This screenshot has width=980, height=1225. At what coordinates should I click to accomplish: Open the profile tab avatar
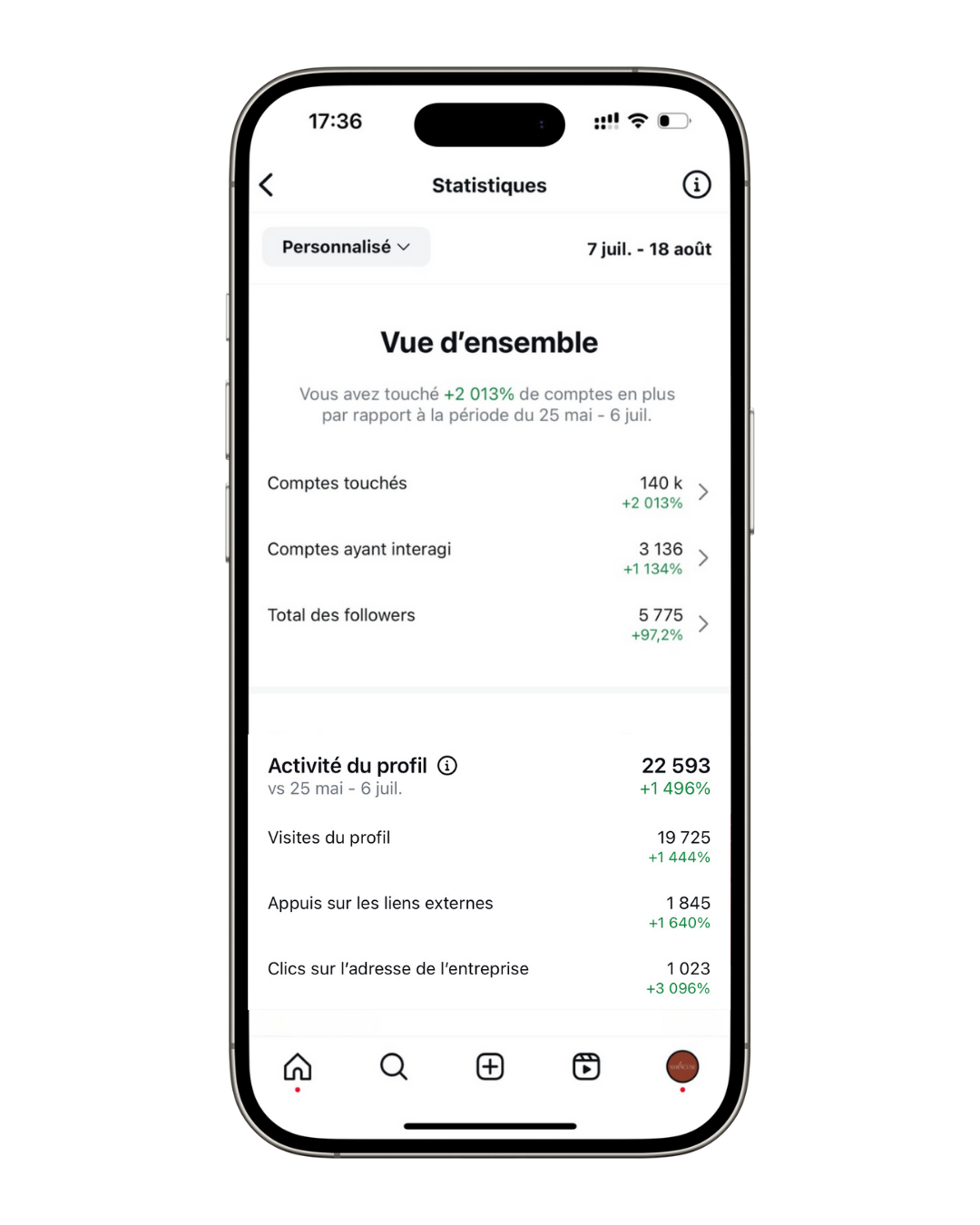(682, 1067)
